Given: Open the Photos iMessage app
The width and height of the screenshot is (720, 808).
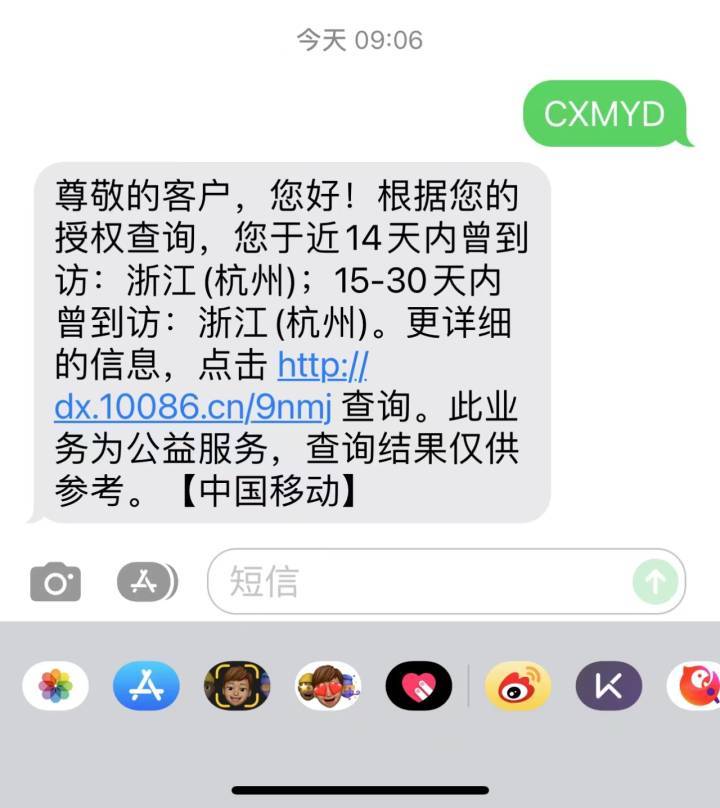Looking at the screenshot, I should point(57,686).
